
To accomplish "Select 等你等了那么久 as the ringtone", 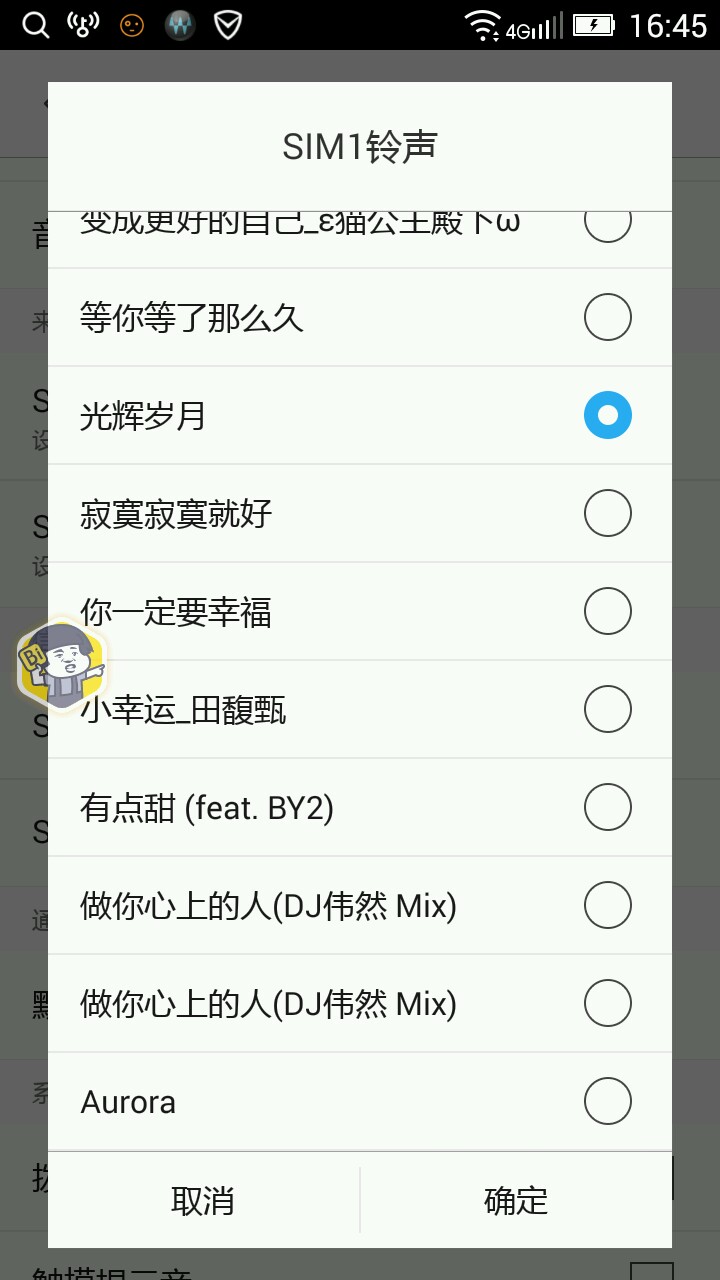I will point(360,318).
